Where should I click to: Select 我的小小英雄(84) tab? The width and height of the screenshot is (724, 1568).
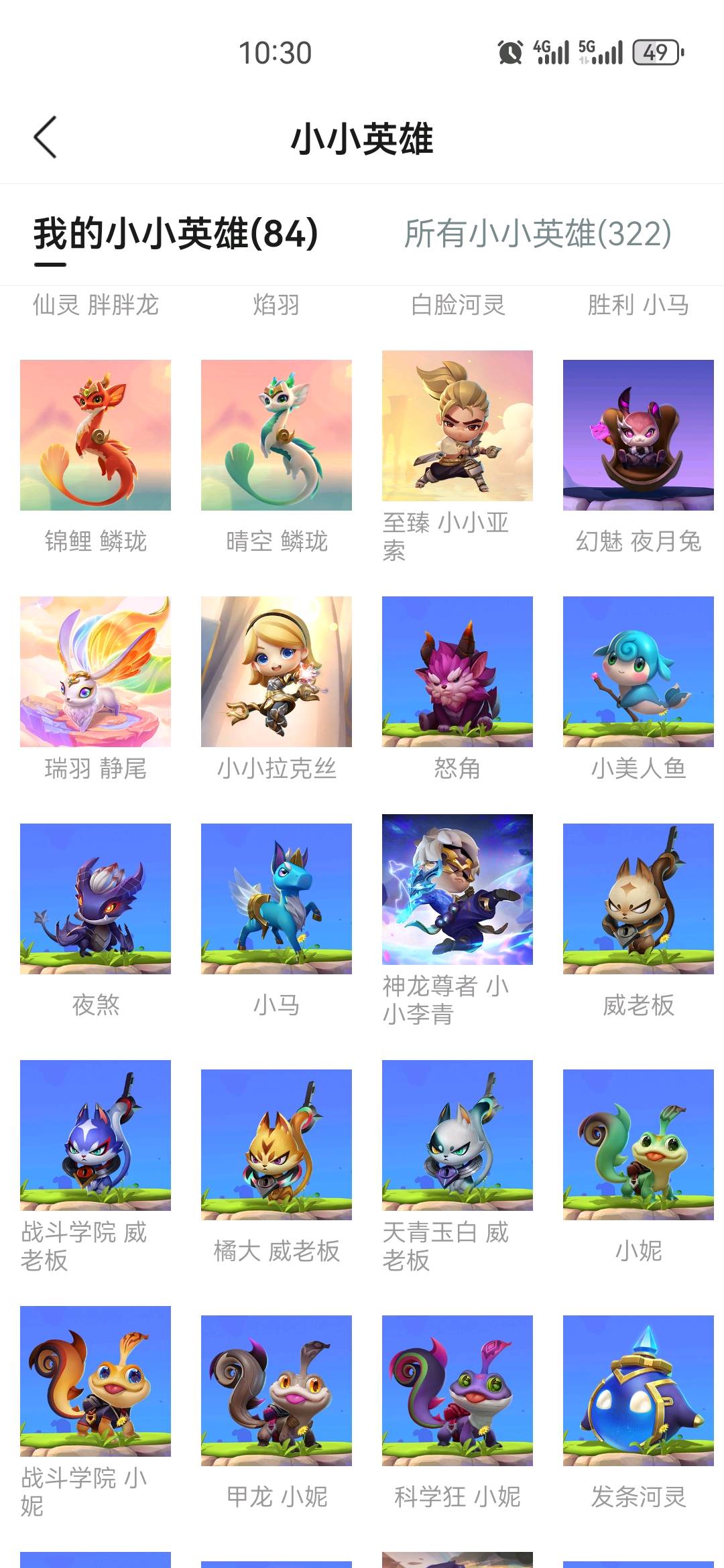pos(176,234)
